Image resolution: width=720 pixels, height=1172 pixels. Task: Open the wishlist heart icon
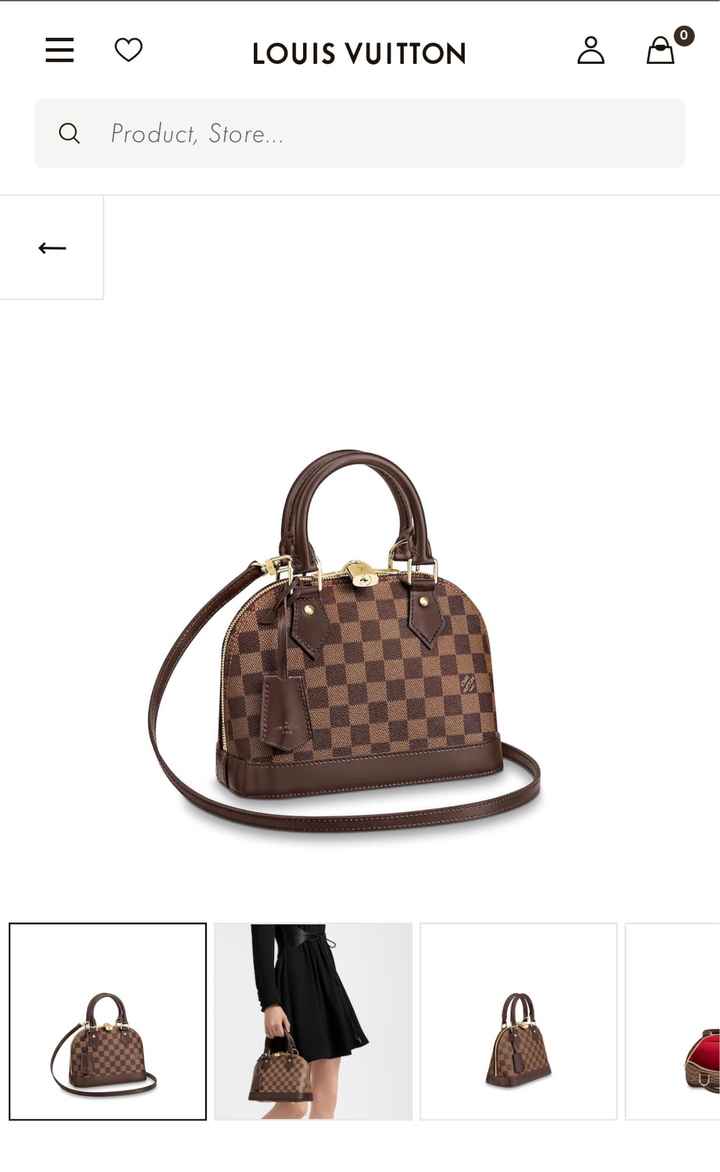click(x=128, y=49)
